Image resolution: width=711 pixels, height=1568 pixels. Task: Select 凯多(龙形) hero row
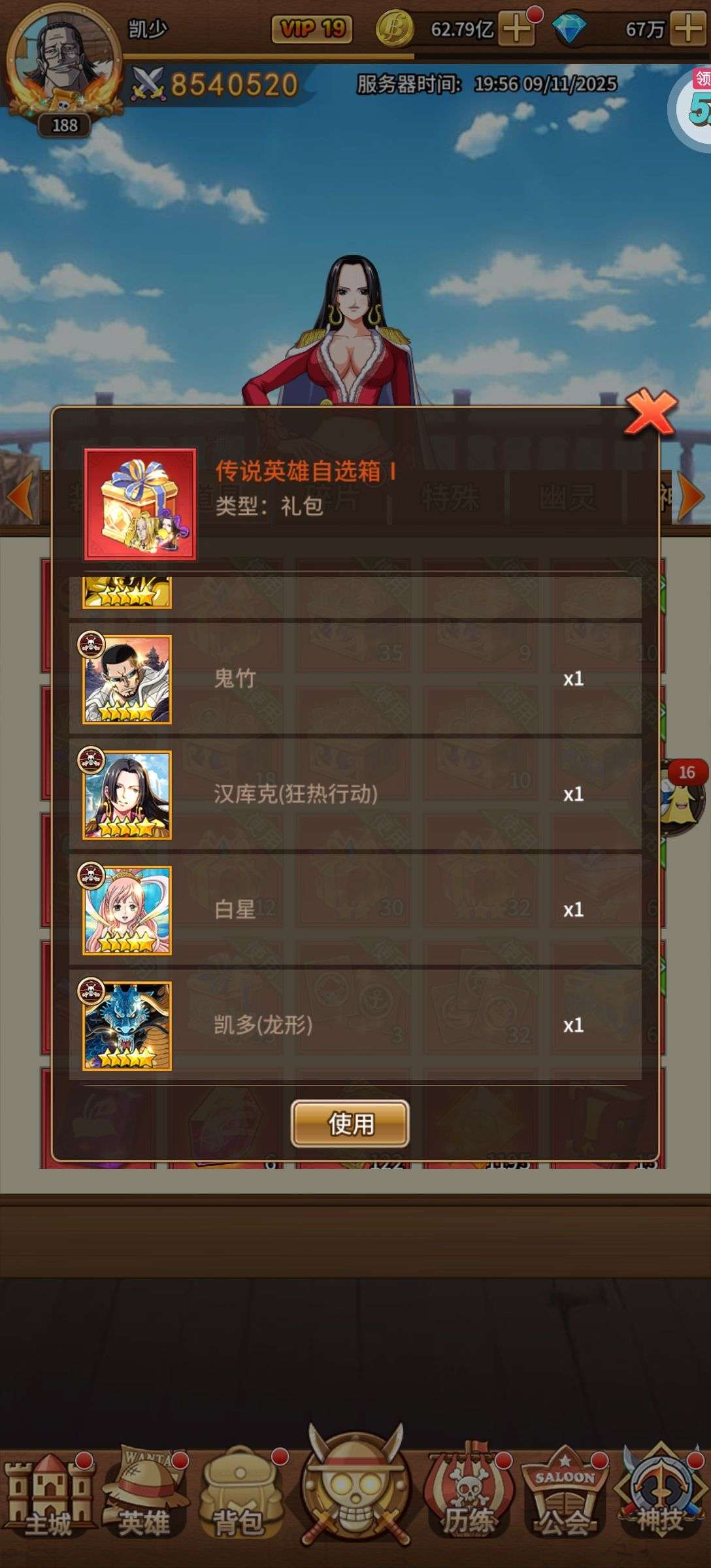[x=355, y=1025]
